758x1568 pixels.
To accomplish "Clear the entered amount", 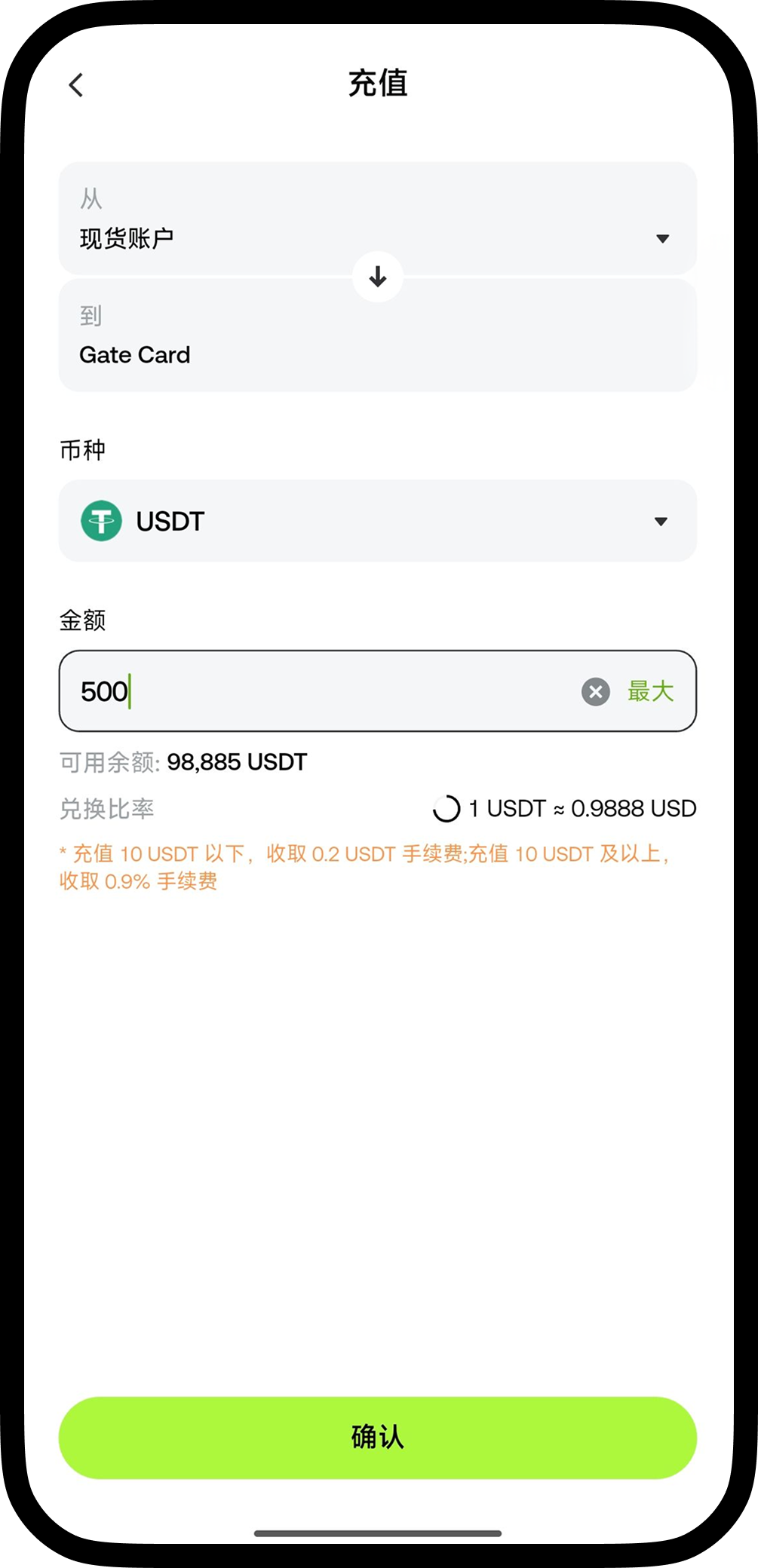I will point(596,691).
